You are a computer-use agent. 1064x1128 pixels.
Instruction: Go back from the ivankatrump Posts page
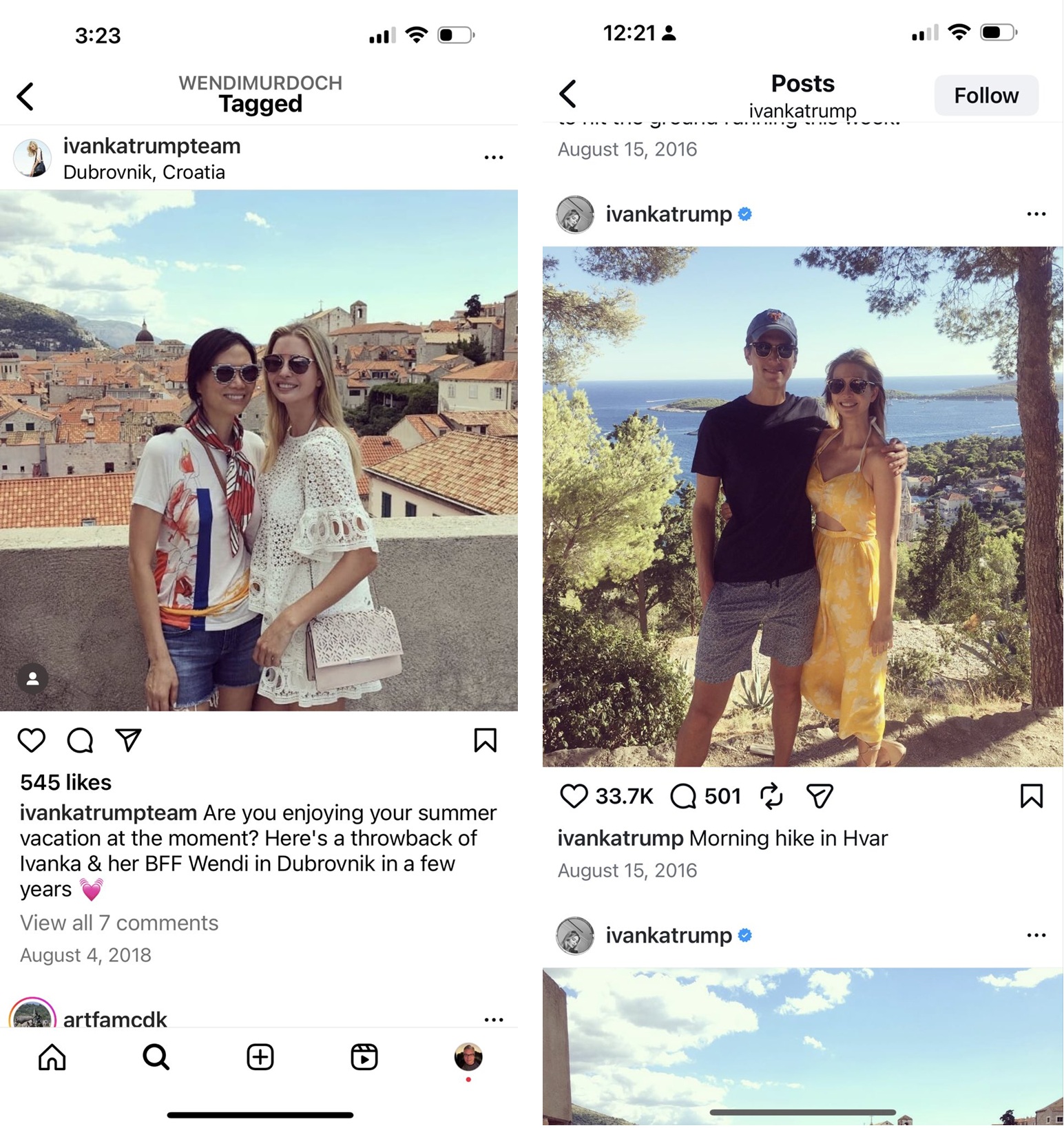(568, 94)
